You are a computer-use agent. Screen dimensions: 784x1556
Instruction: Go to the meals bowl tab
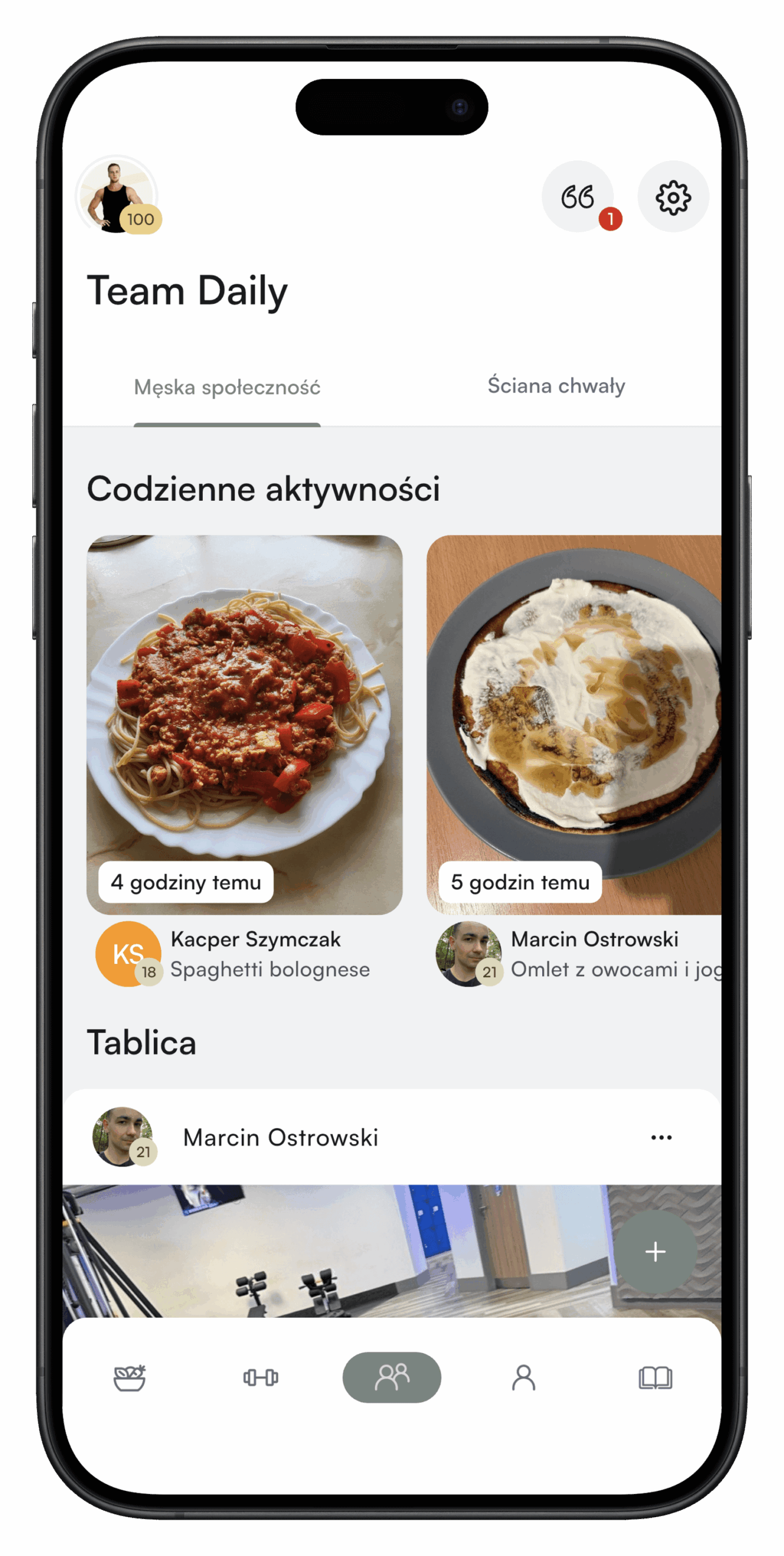[129, 1377]
